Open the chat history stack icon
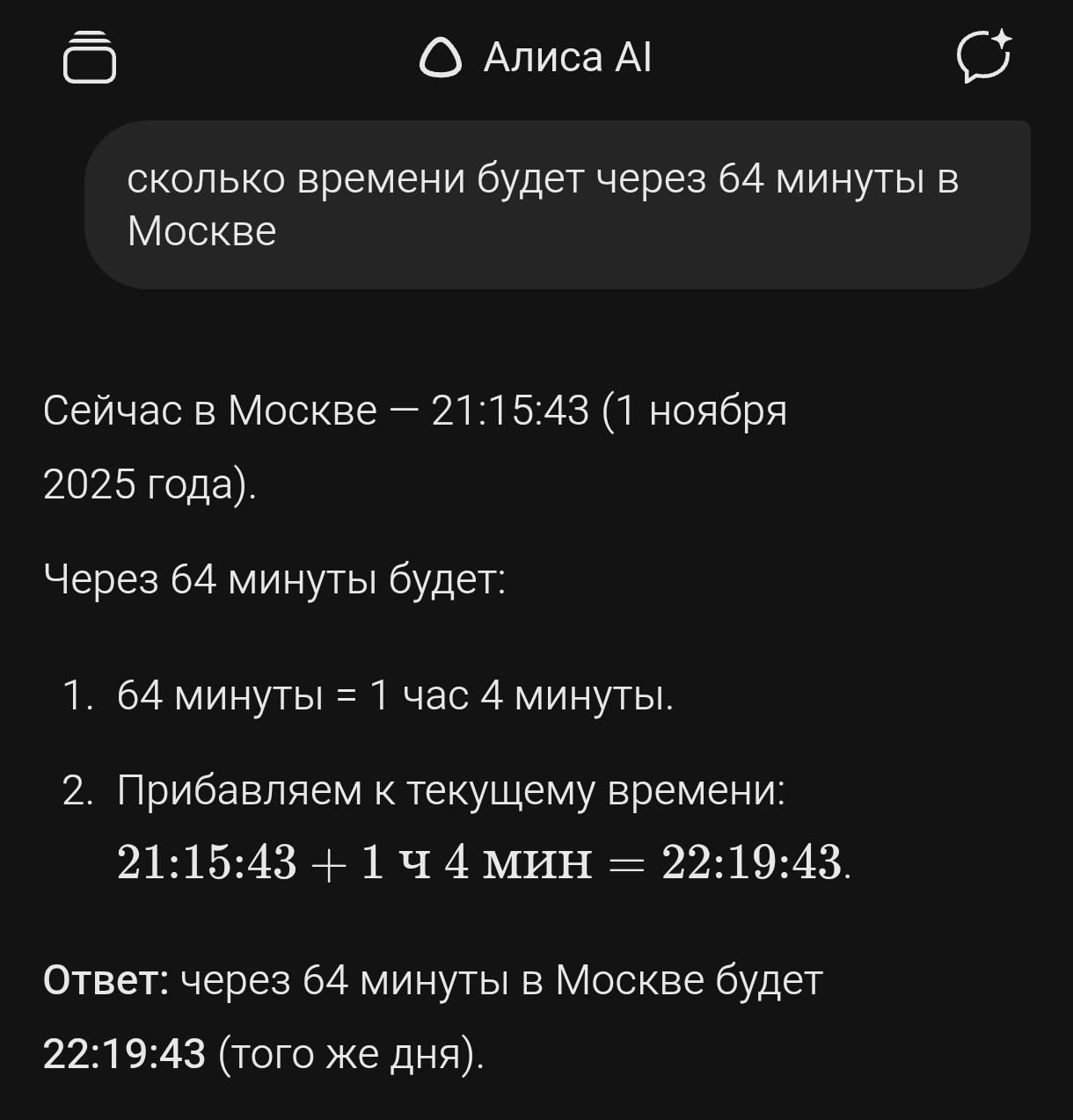The height and width of the screenshot is (1120, 1073). pyautogui.click(x=89, y=58)
